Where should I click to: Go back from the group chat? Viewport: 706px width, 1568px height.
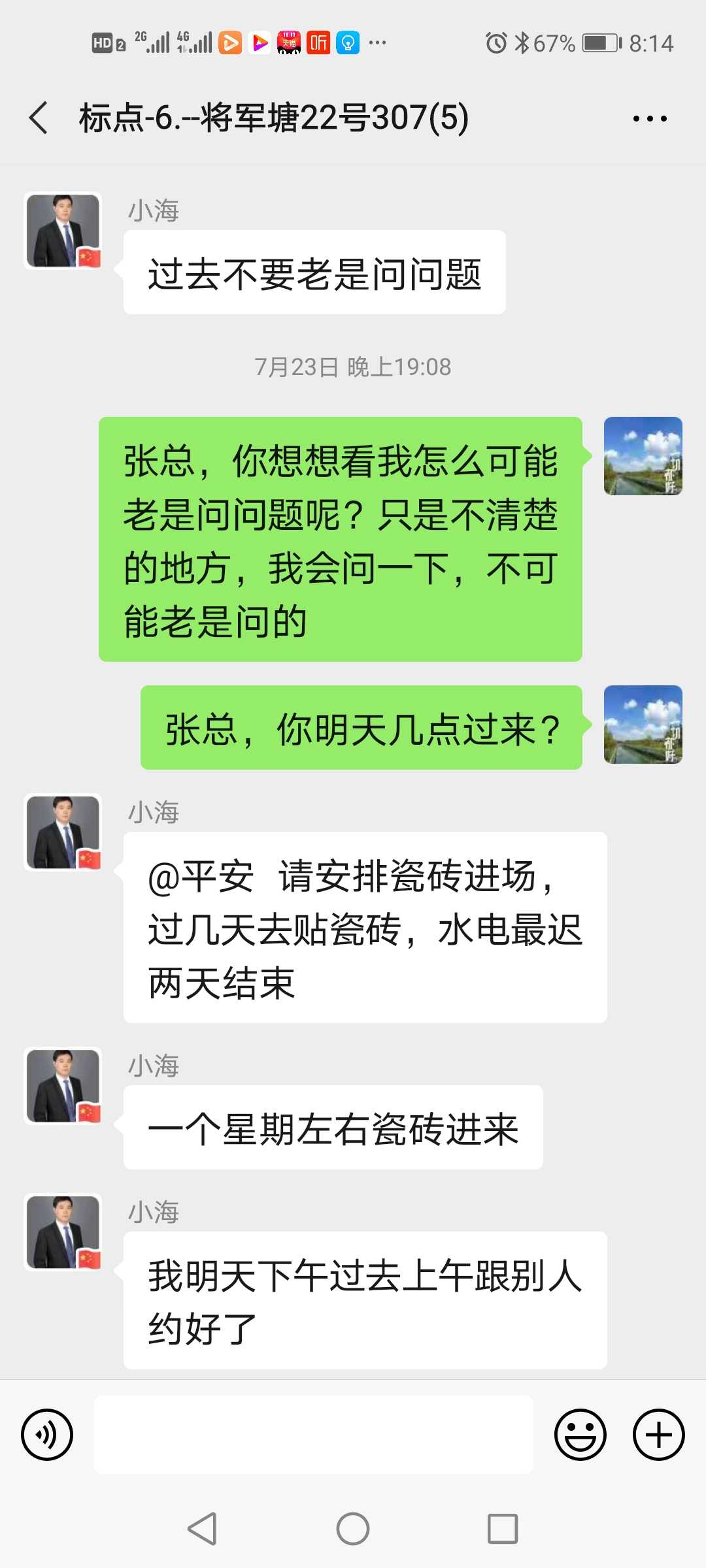click(39, 118)
